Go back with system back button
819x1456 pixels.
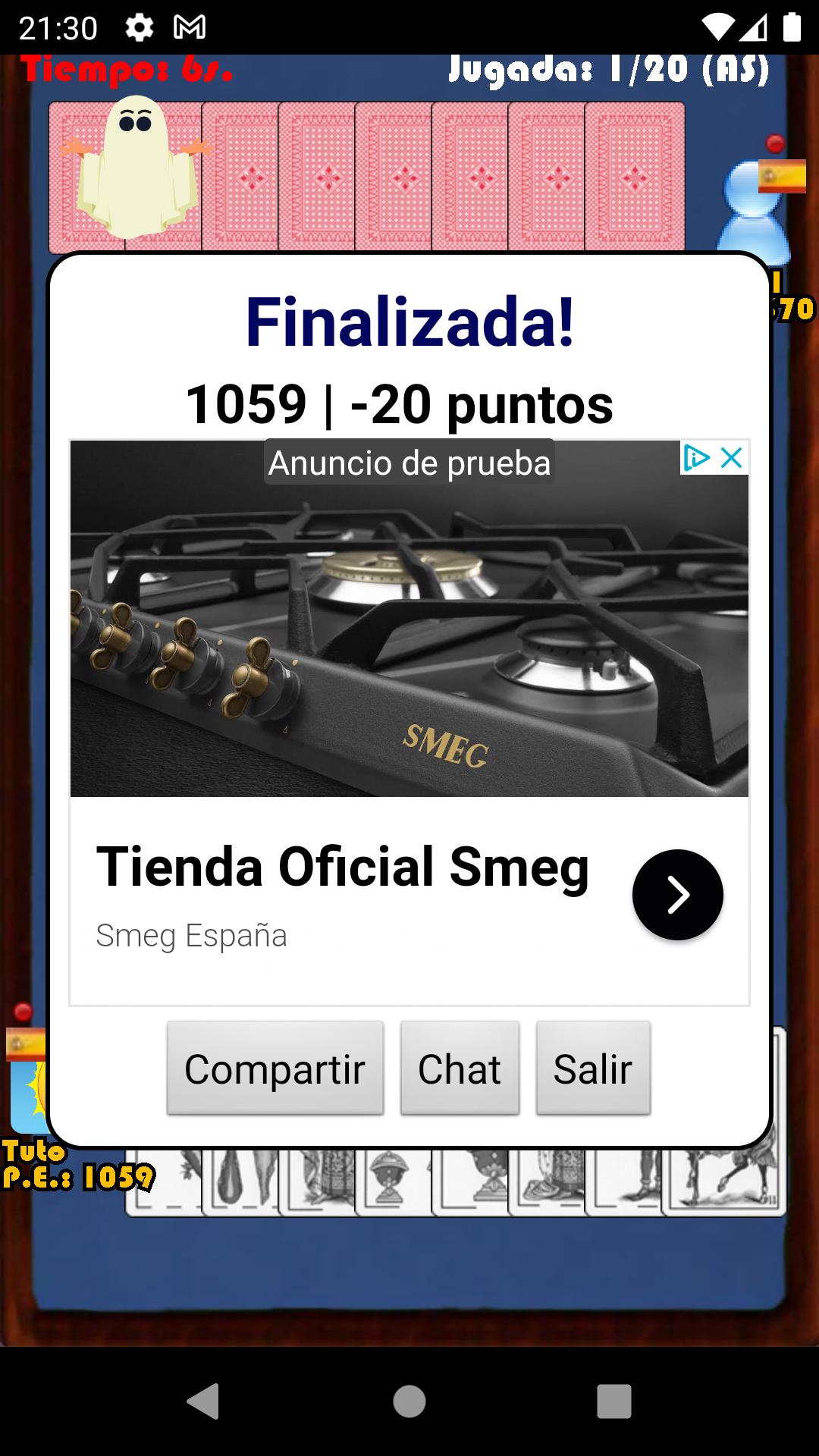[203, 1401]
